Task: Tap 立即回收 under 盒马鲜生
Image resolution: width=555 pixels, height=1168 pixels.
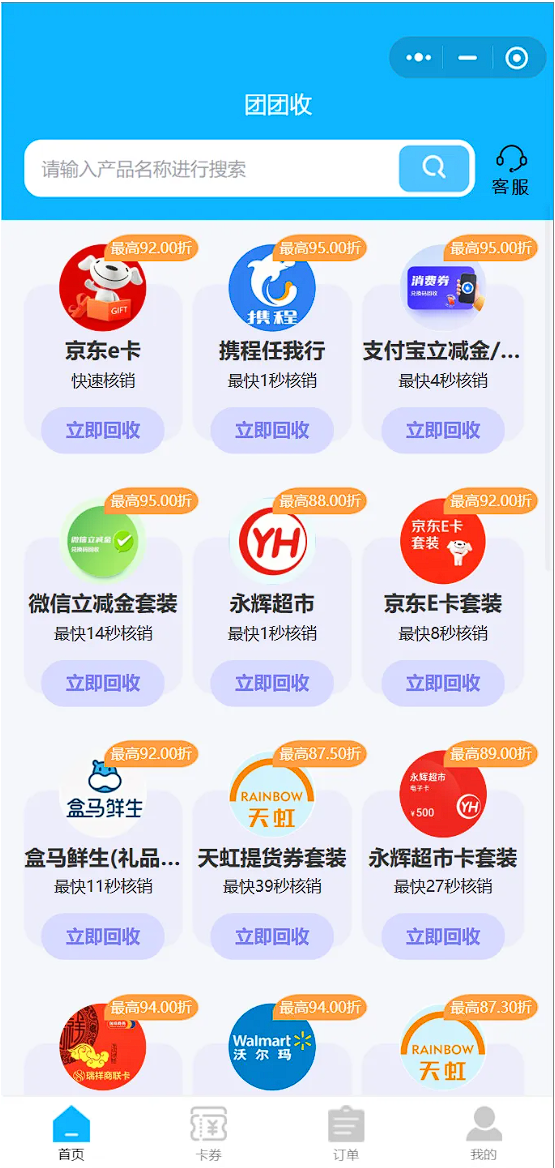Action: 103,936
